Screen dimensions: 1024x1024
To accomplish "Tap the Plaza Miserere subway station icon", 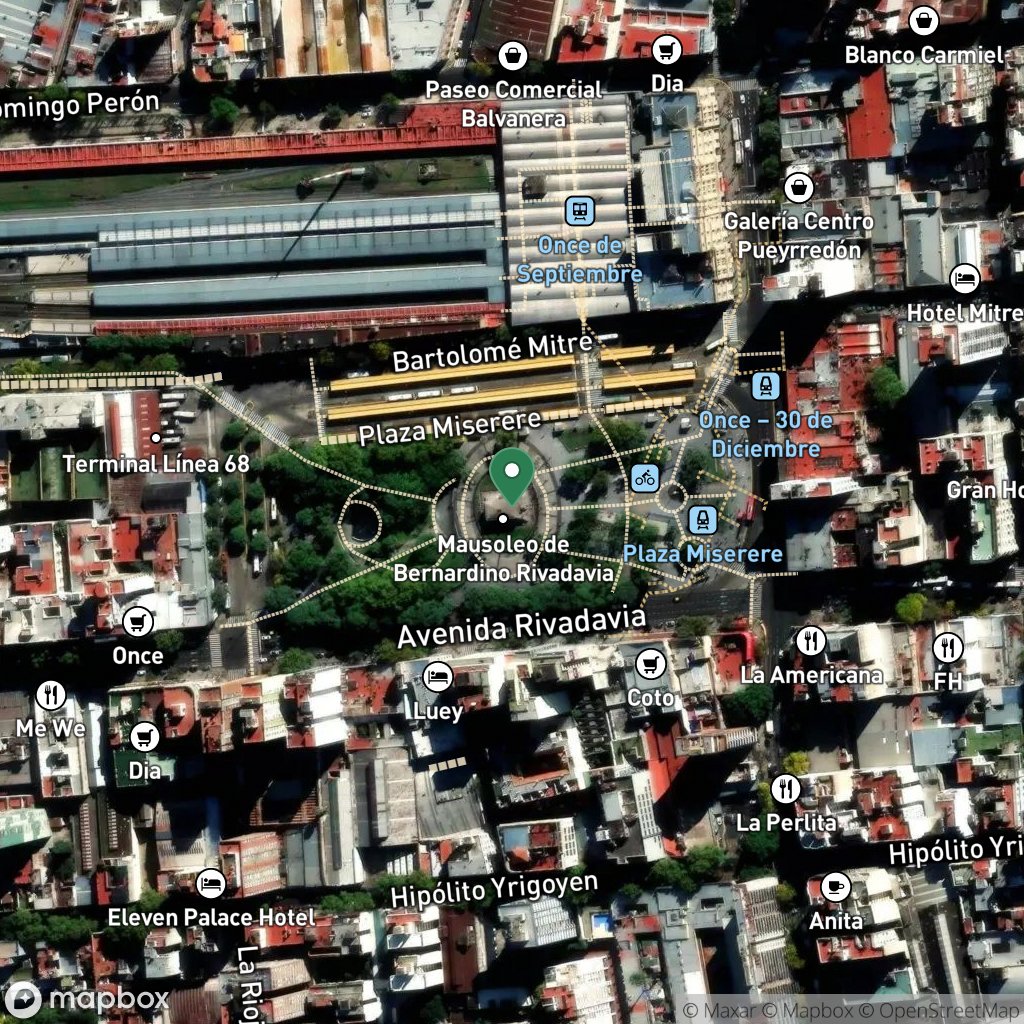I will point(703,520).
